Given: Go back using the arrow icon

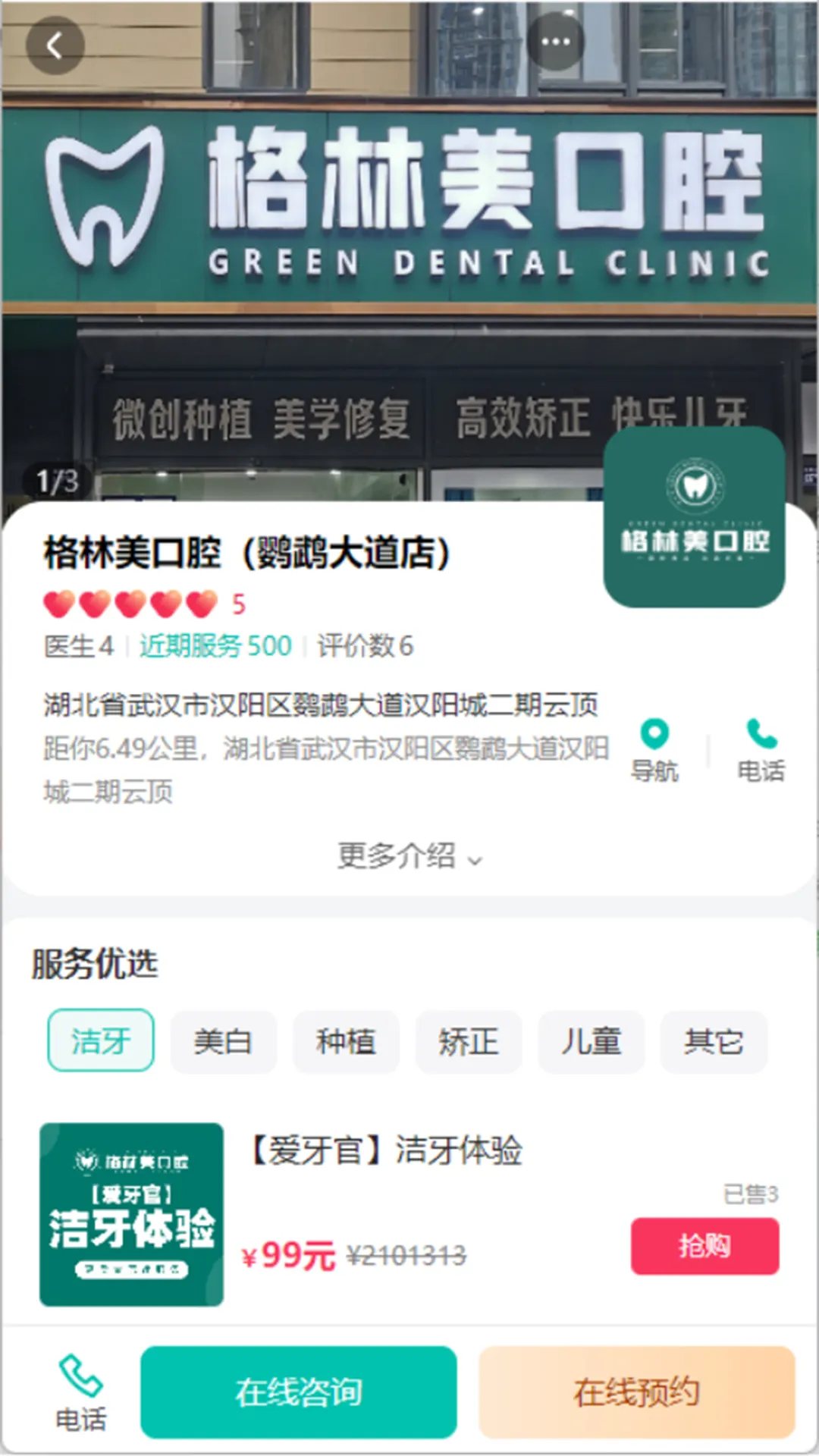Looking at the screenshot, I should pos(55,45).
